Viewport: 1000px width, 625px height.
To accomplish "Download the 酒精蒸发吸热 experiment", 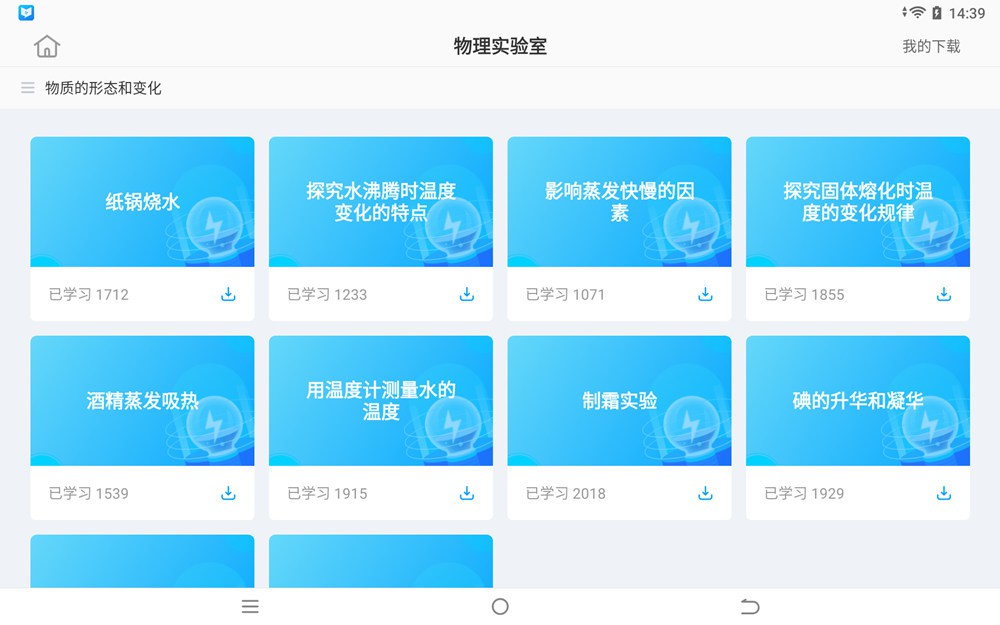I will 228,493.
